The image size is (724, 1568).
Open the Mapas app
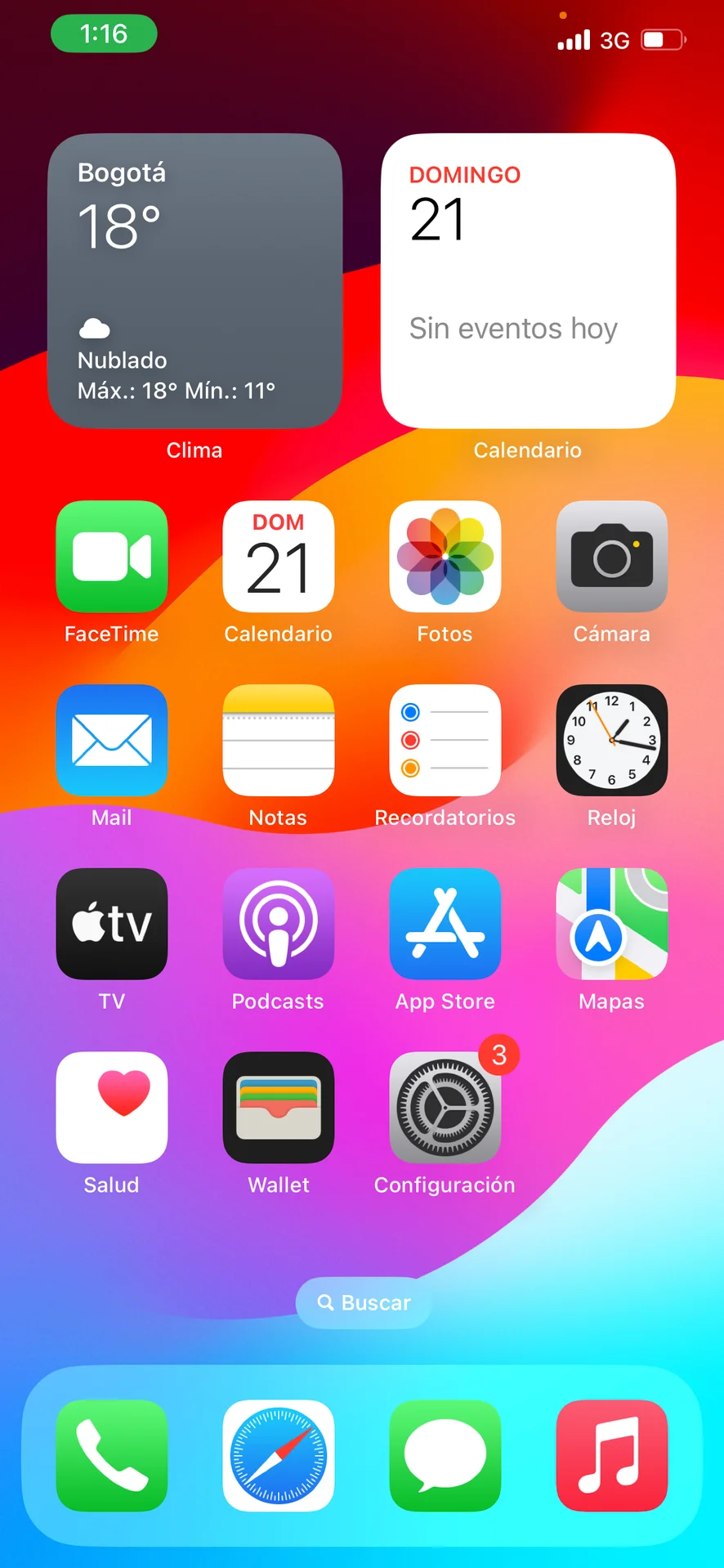click(x=612, y=924)
